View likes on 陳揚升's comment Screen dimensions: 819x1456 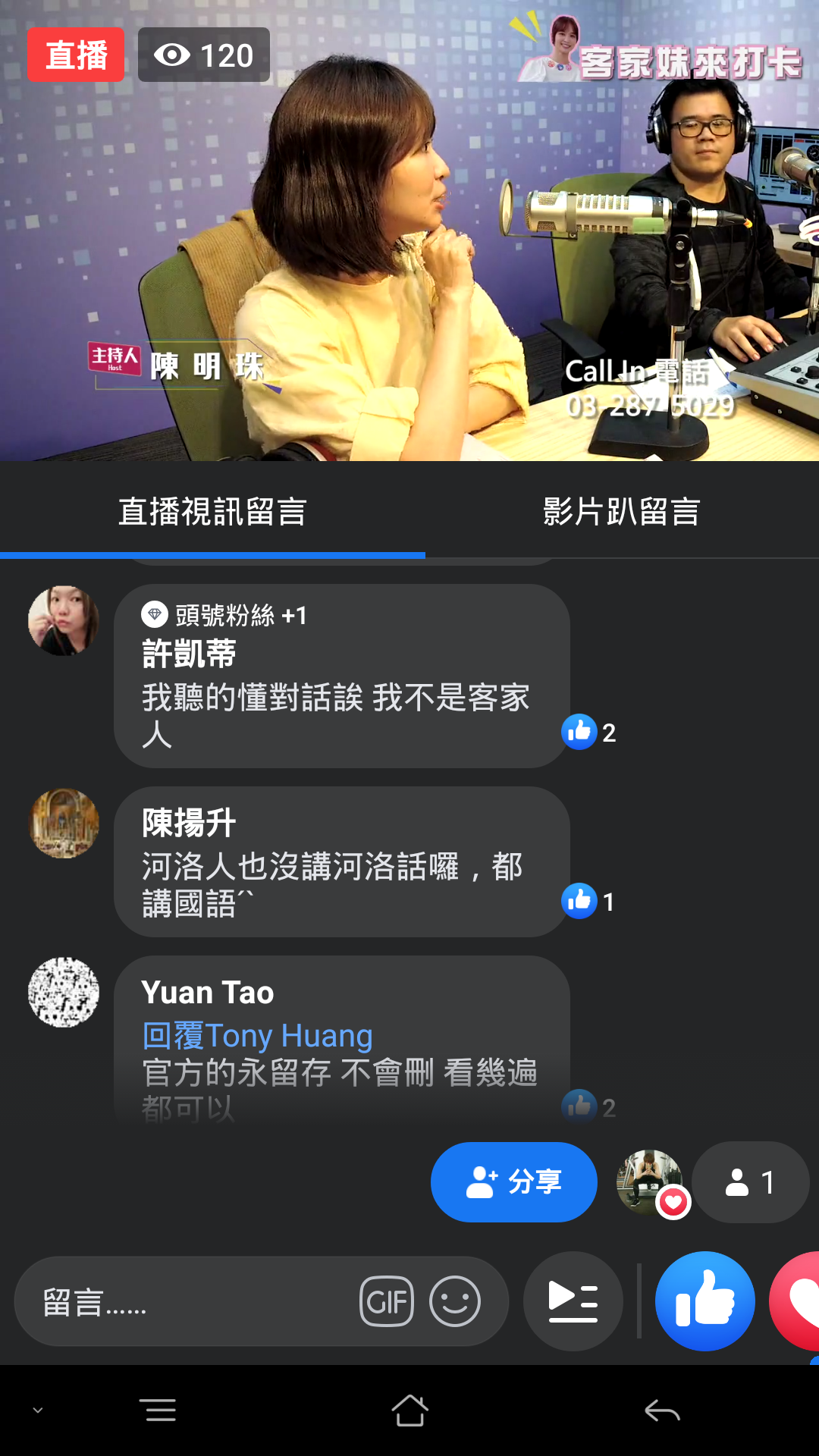tap(588, 902)
